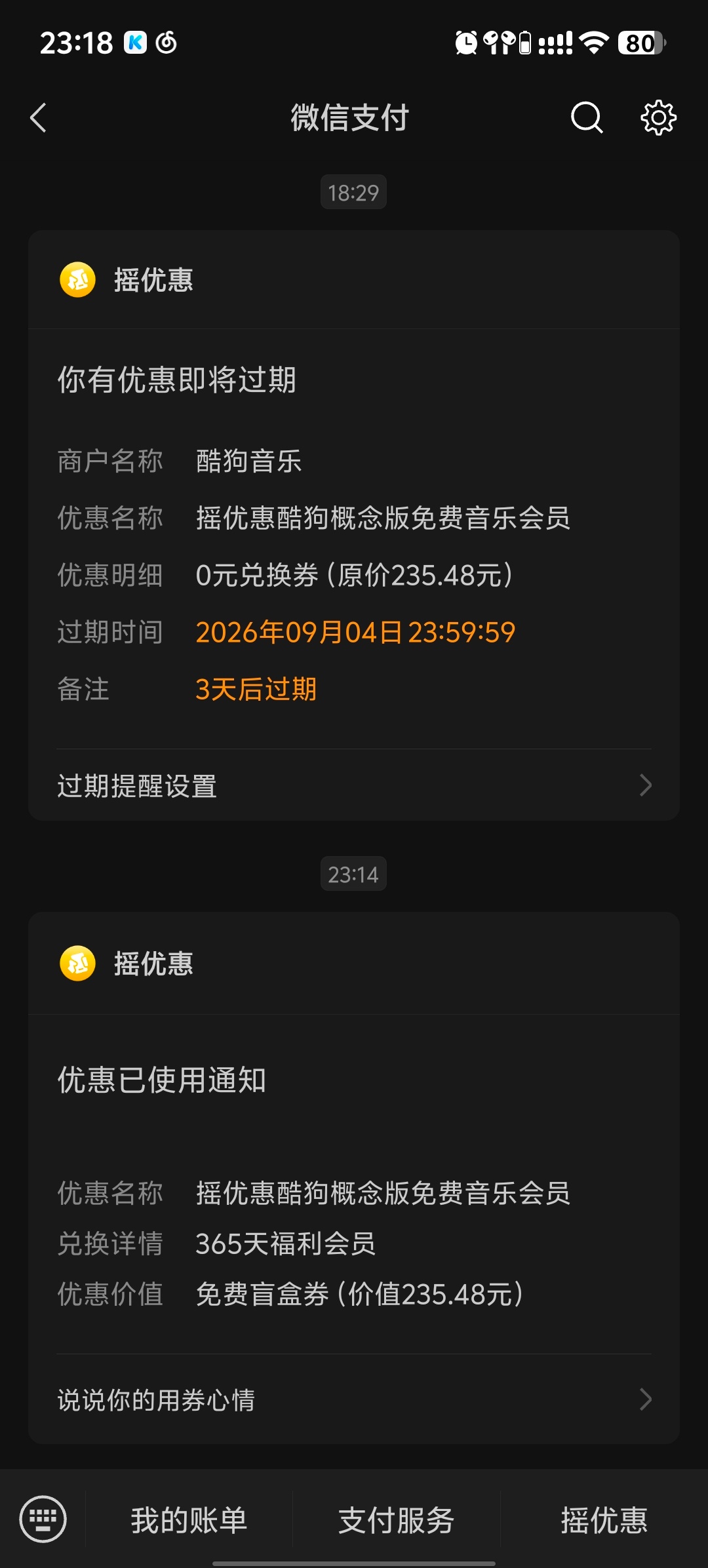This screenshot has width=708, height=1568.
Task: Open the 支付服务 menu
Action: point(396,1519)
